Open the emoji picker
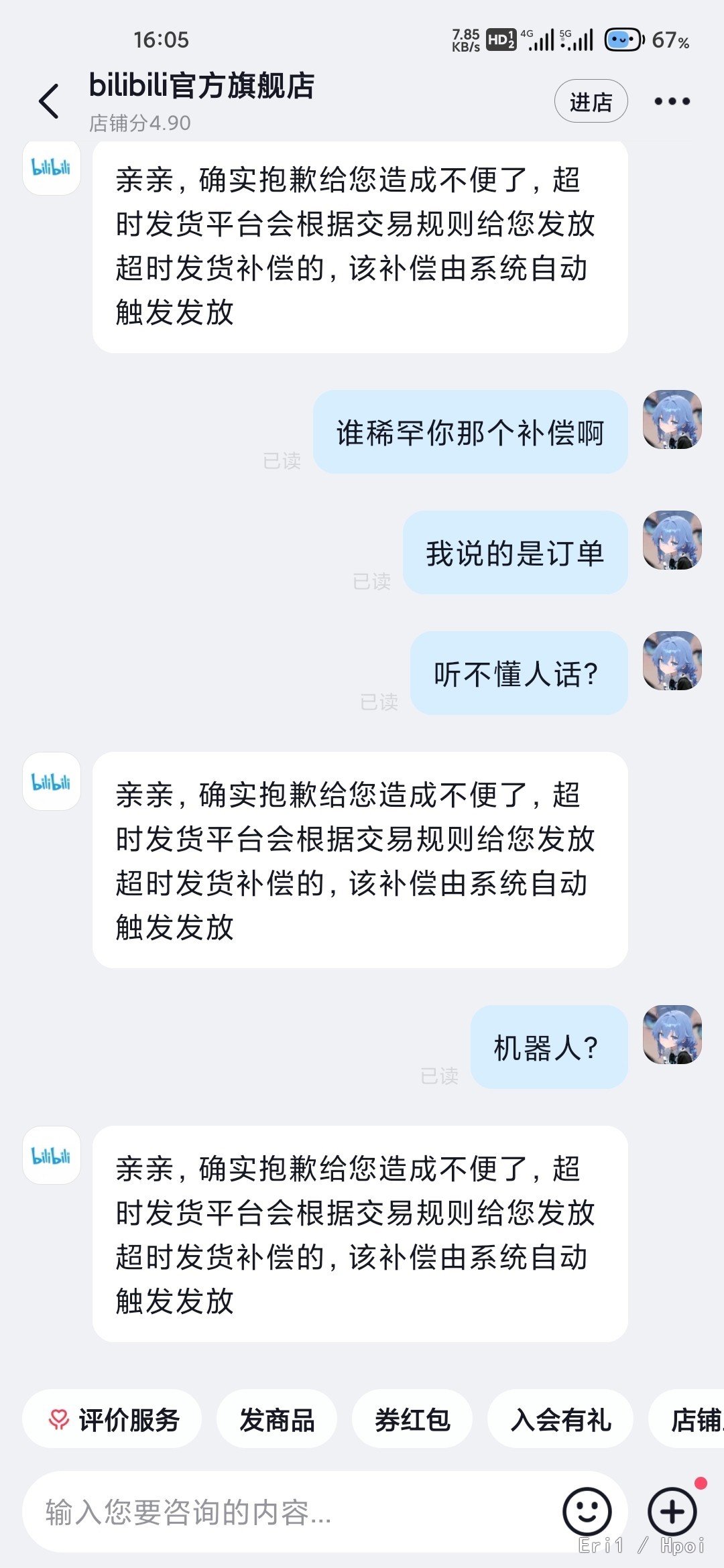 [587, 1512]
